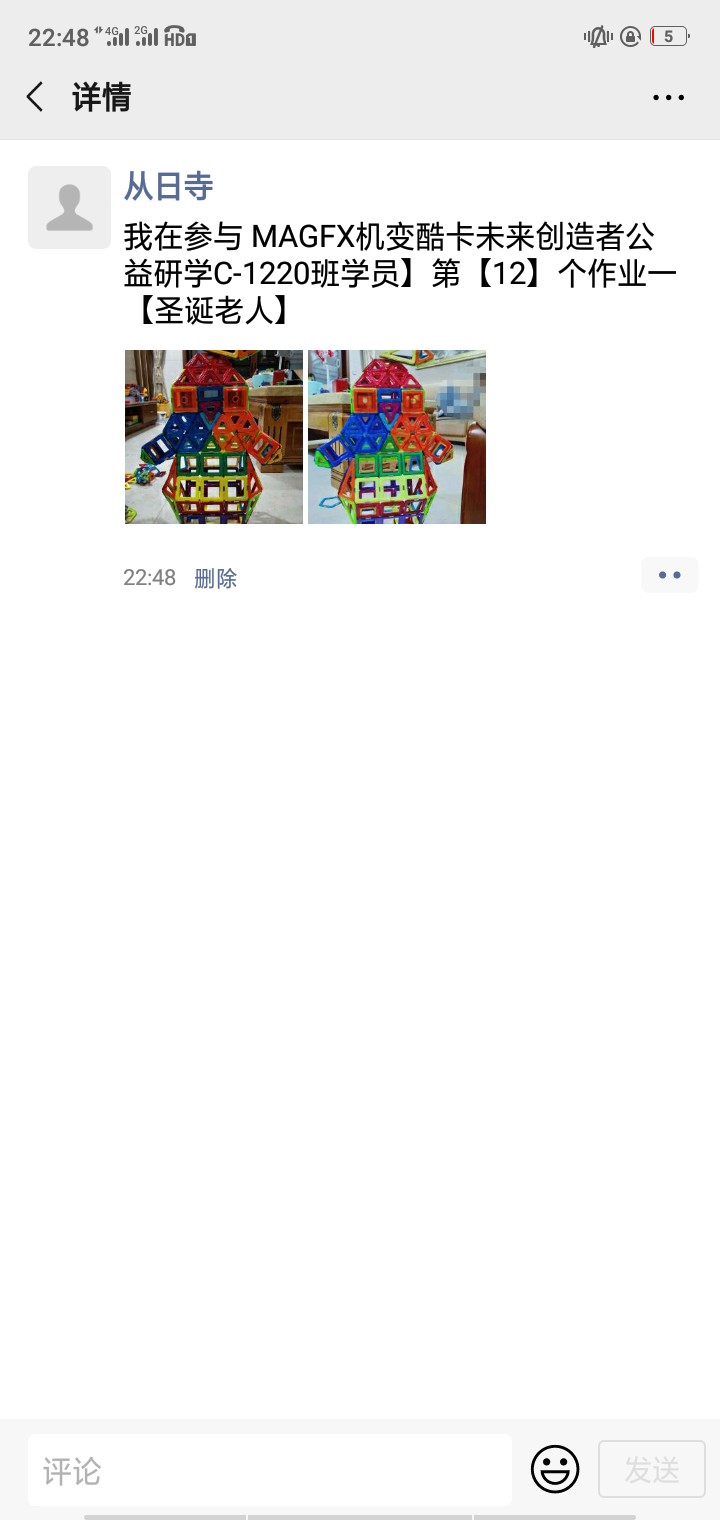Open the 从日寺 username link
Image resolution: width=720 pixels, height=1520 pixels.
[x=168, y=186]
